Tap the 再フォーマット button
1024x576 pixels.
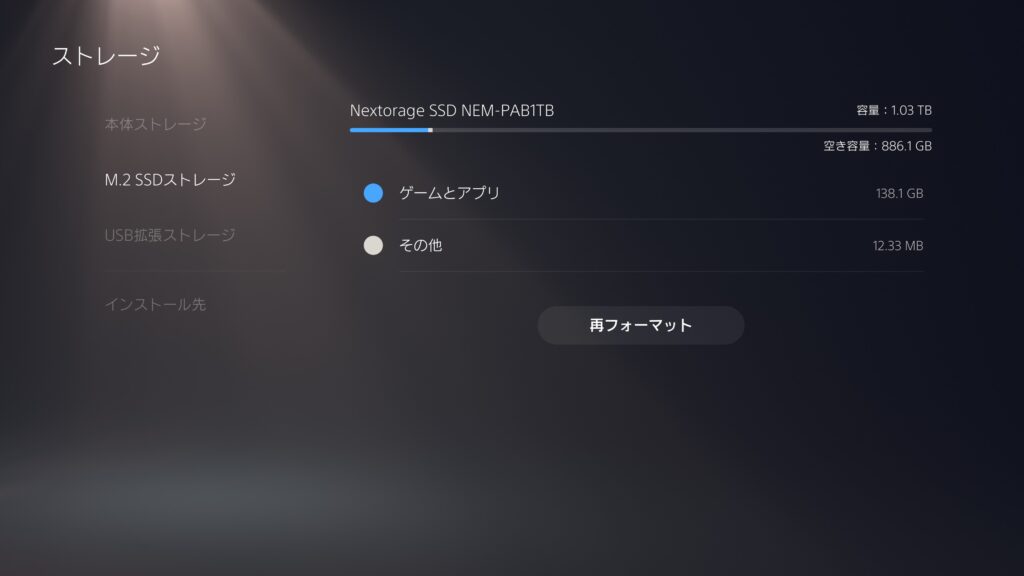tap(640, 325)
